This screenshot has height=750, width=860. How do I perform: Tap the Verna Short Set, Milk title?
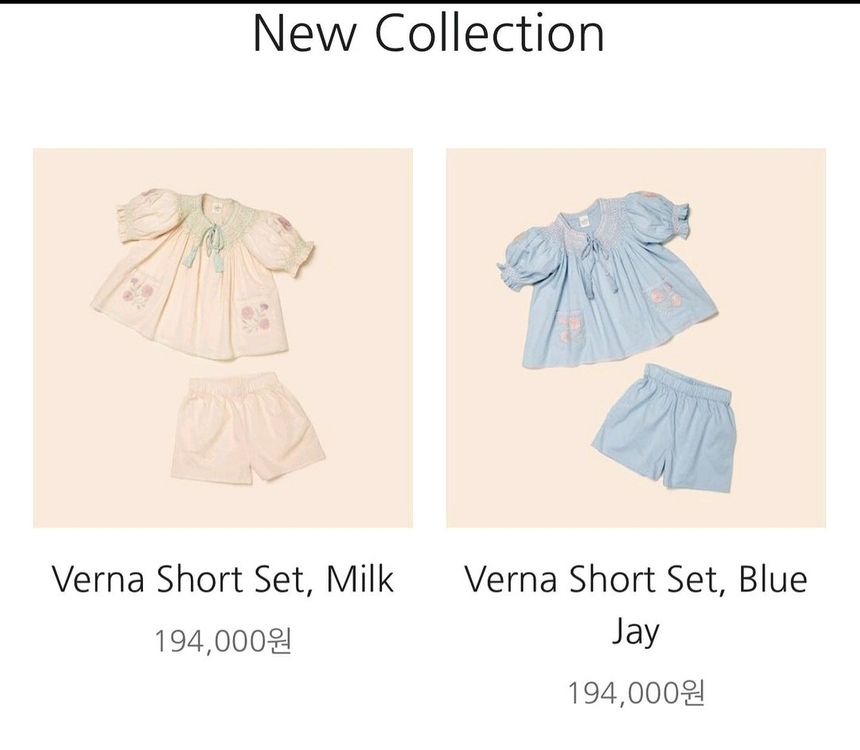click(x=222, y=580)
